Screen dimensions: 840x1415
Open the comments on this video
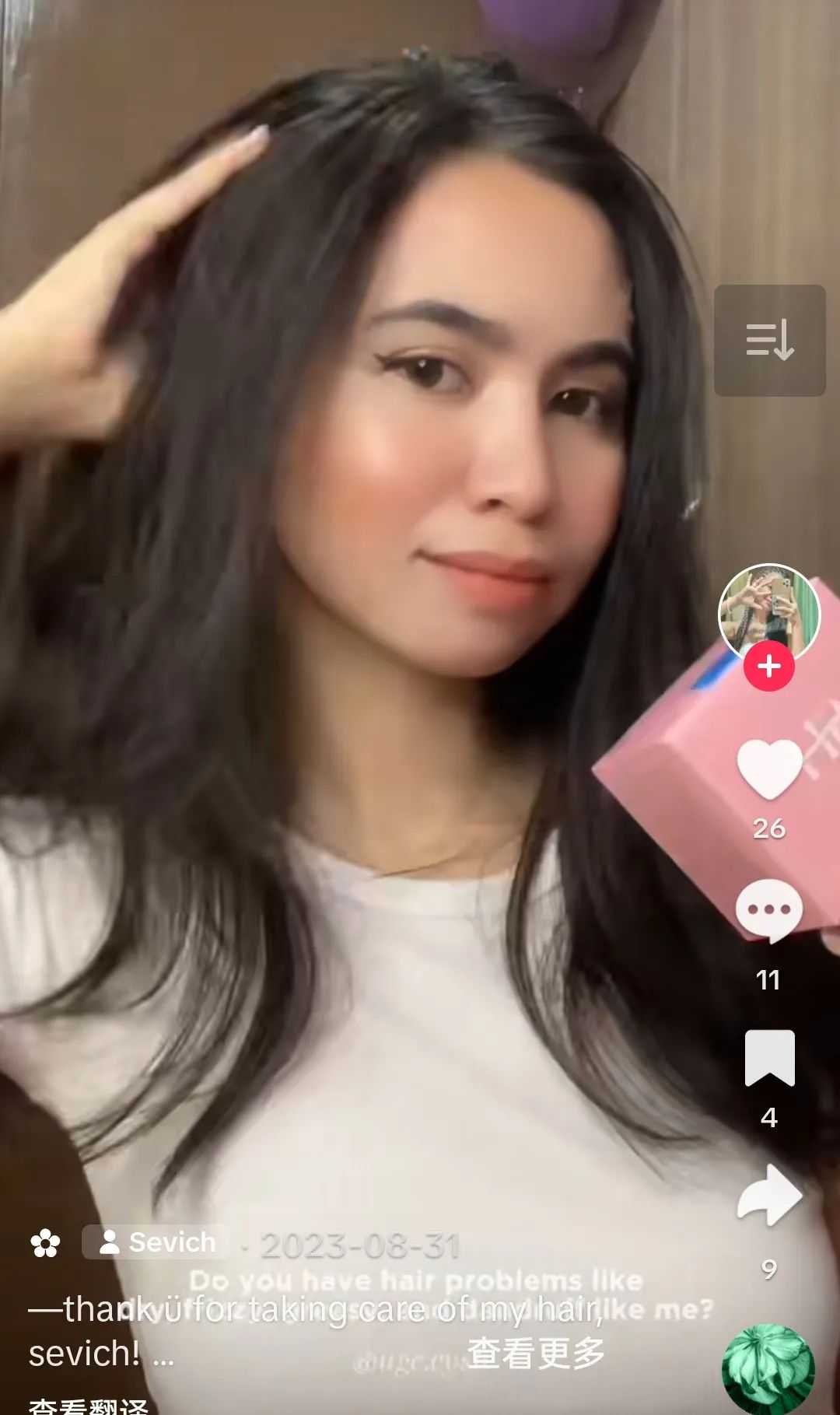pos(768,911)
